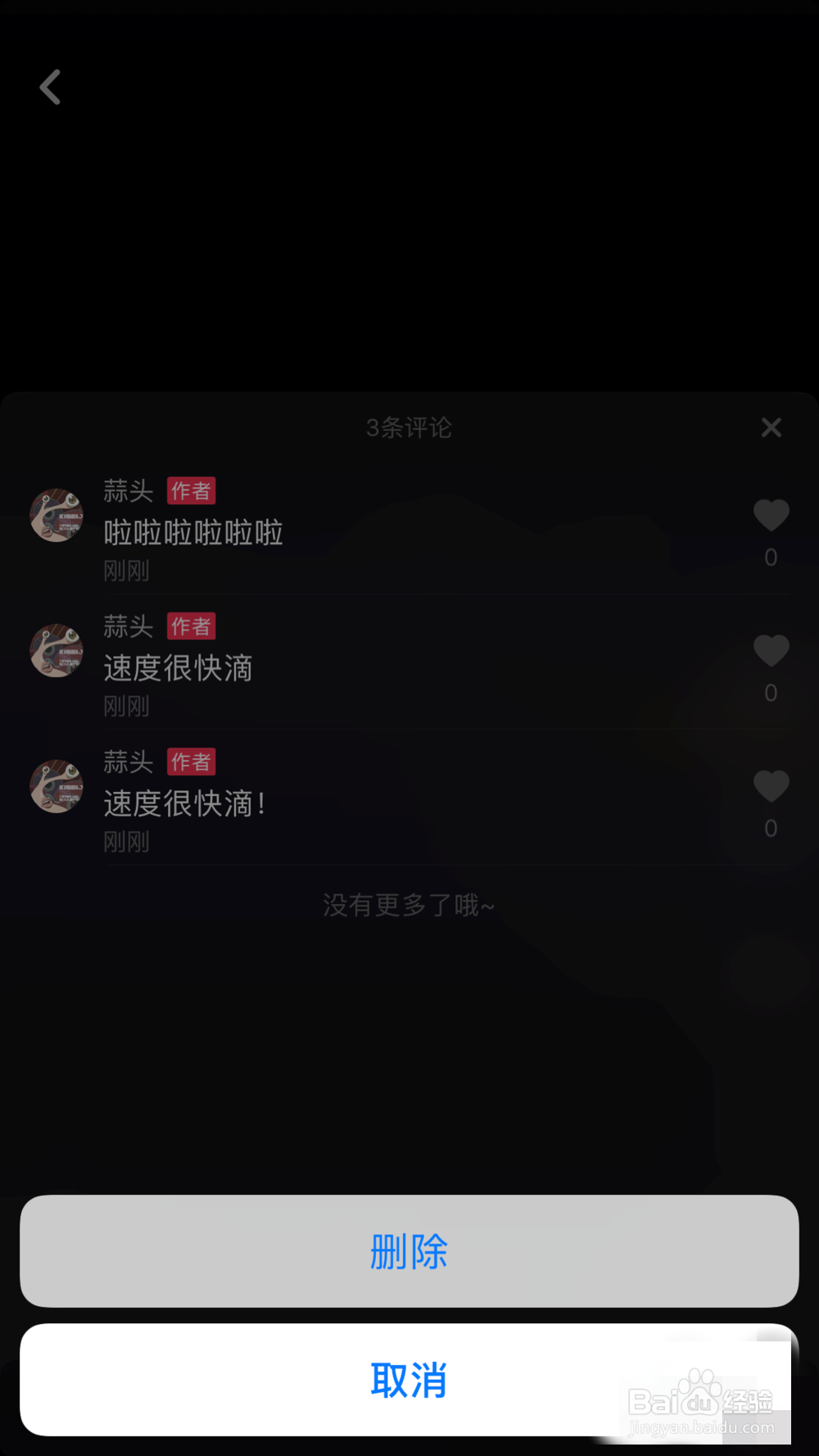Select the comment text 啦啦啦啦啦啦
This screenshot has width=819, height=1456.
pyautogui.click(x=192, y=532)
